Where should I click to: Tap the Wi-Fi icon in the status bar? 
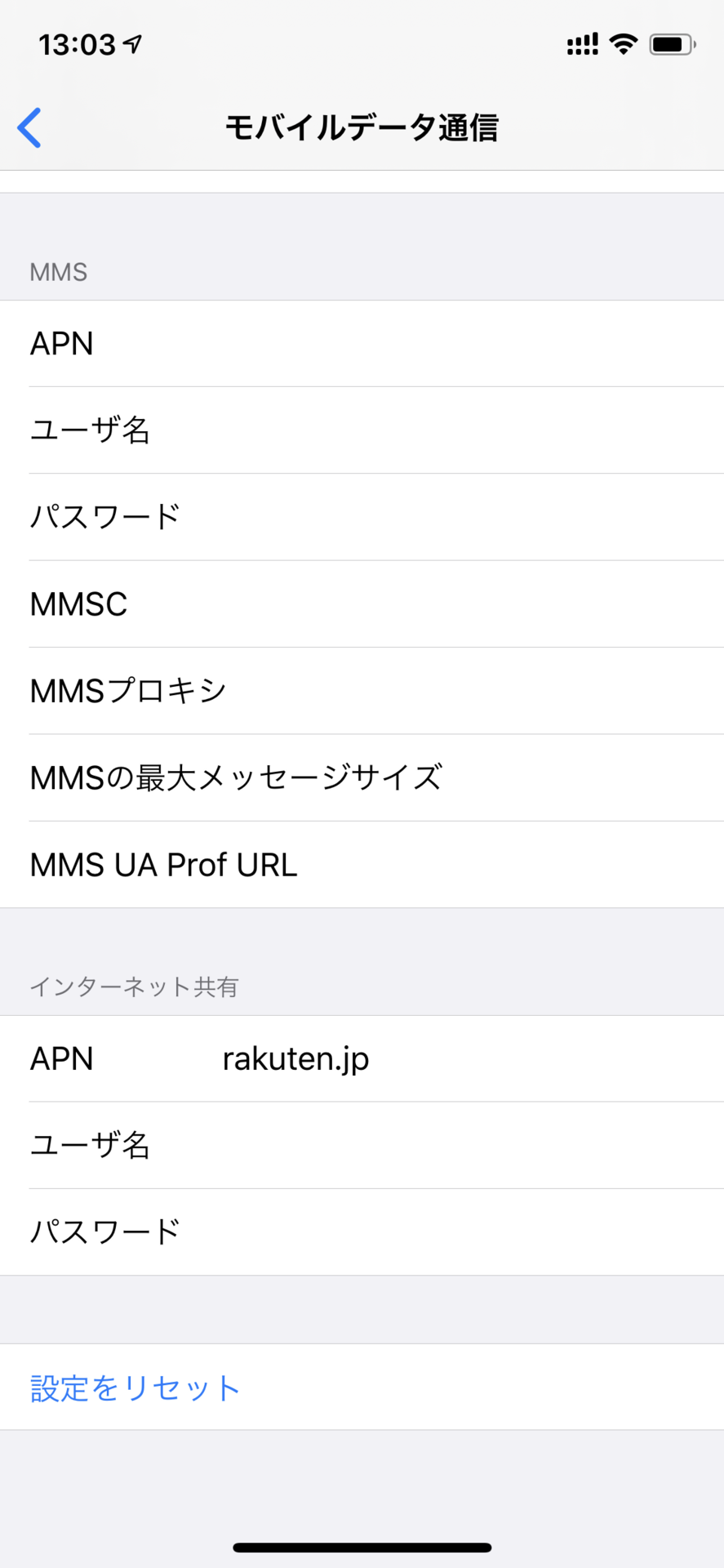621,45
